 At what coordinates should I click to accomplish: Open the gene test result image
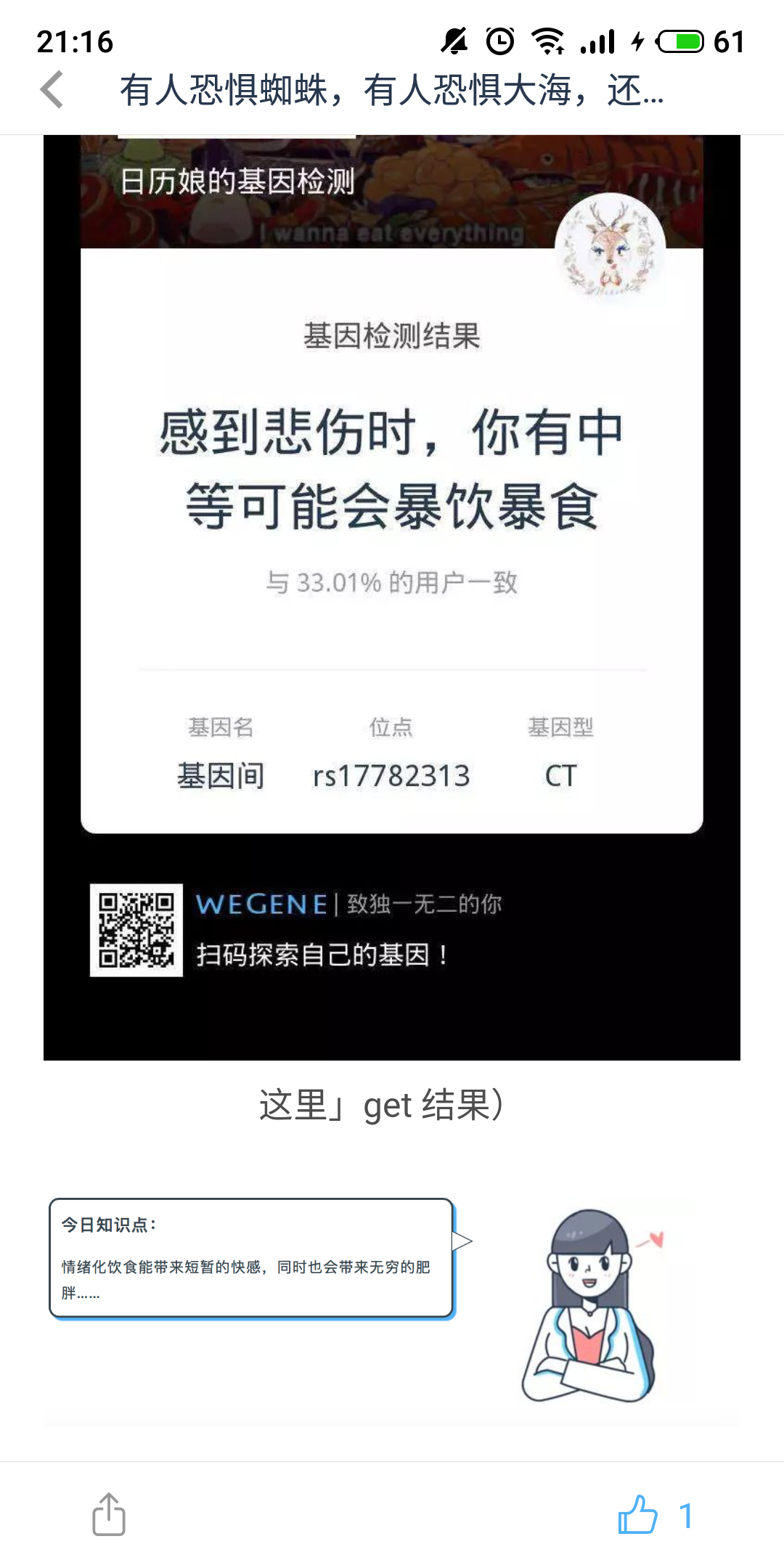pyautogui.click(x=392, y=597)
